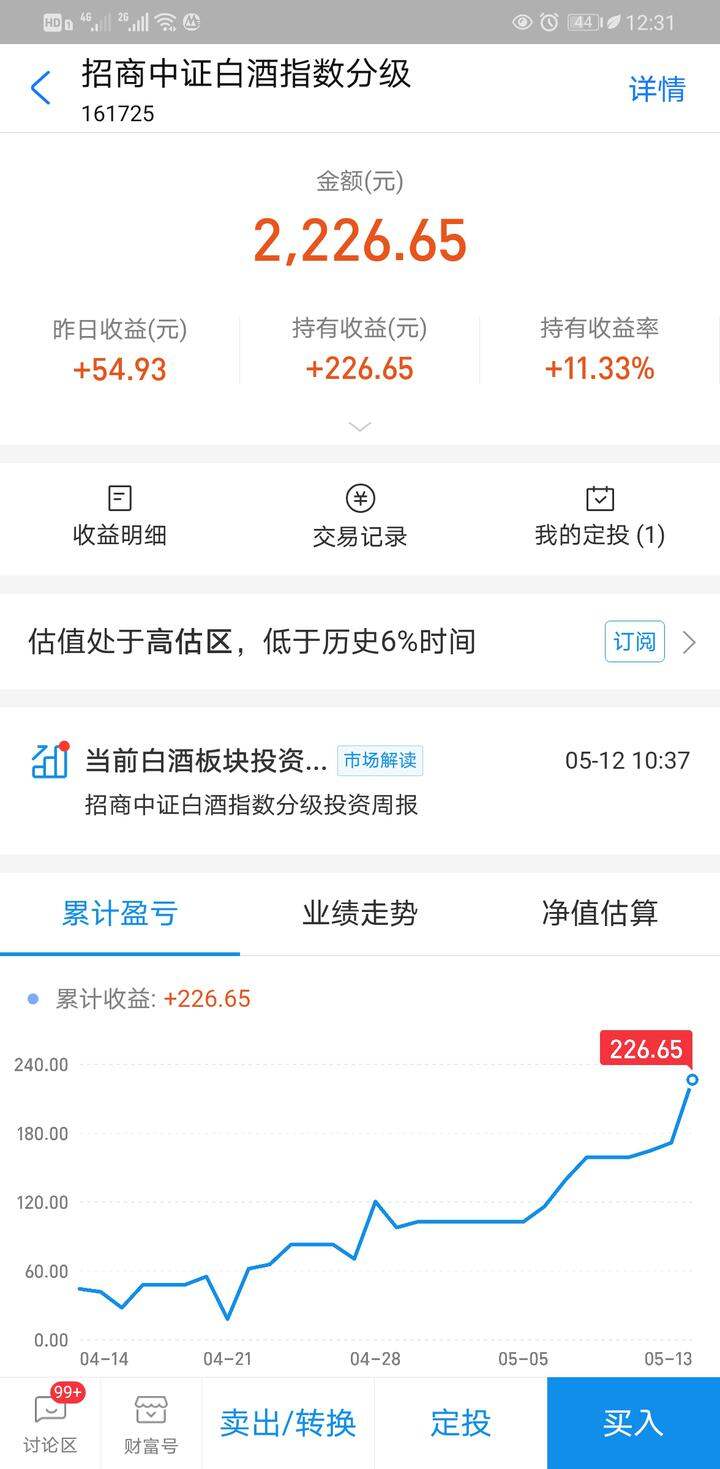This screenshot has width=720, height=1469.
Task: Switch to the 业绩走势 tab
Action: pos(360,913)
